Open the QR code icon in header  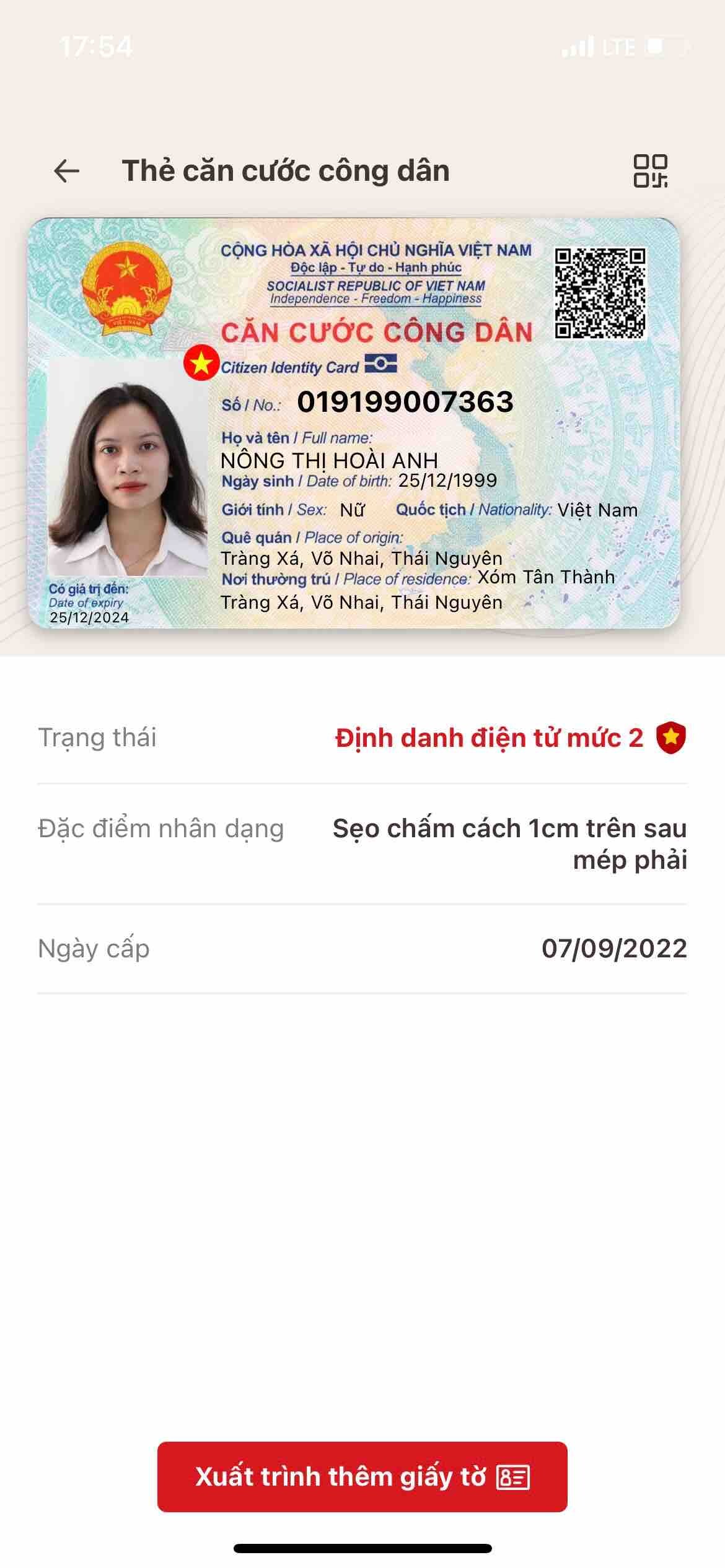(x=650, y=171)
